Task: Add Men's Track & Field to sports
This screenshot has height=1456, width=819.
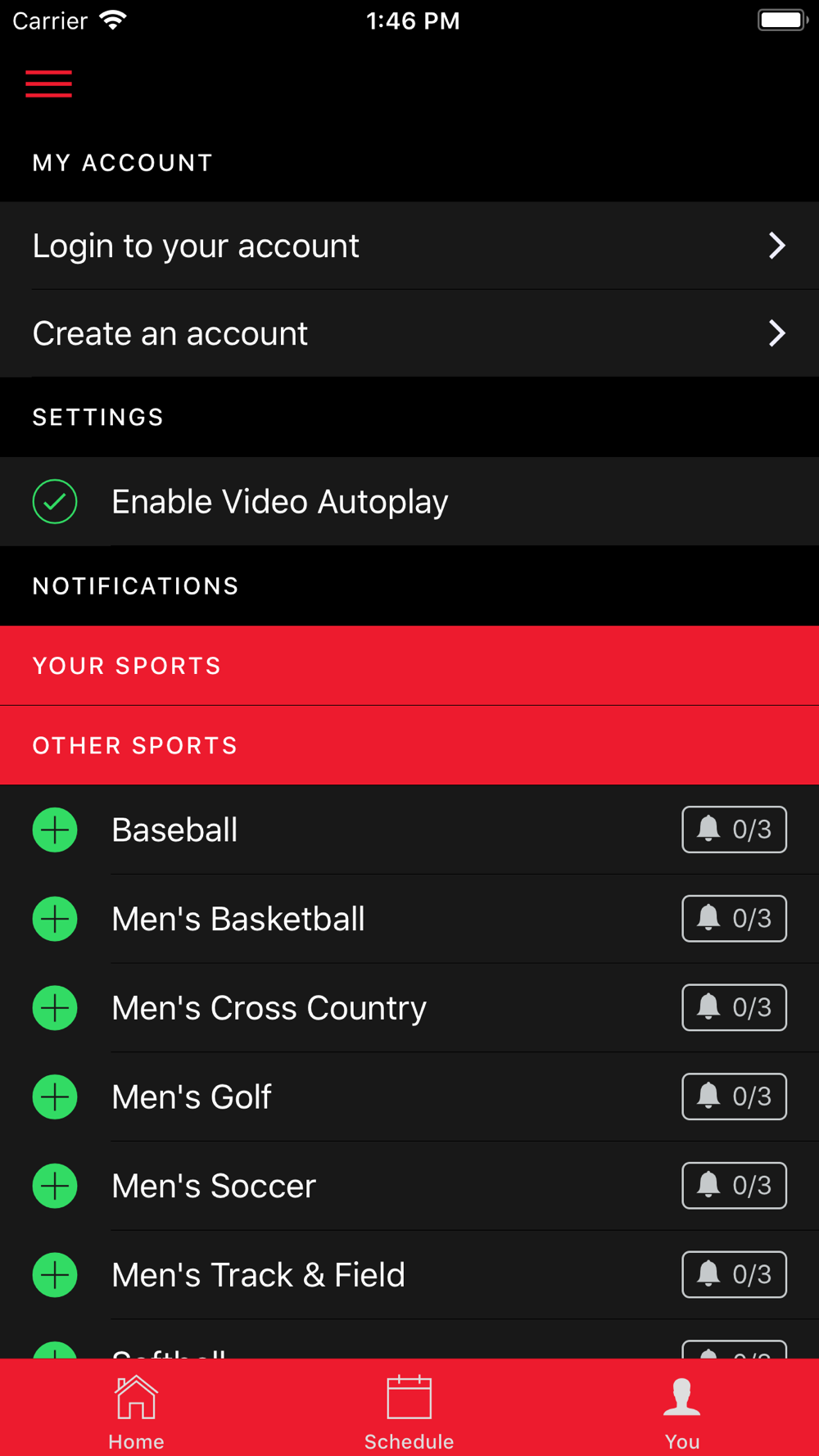Action: [x=55, y=1274]
